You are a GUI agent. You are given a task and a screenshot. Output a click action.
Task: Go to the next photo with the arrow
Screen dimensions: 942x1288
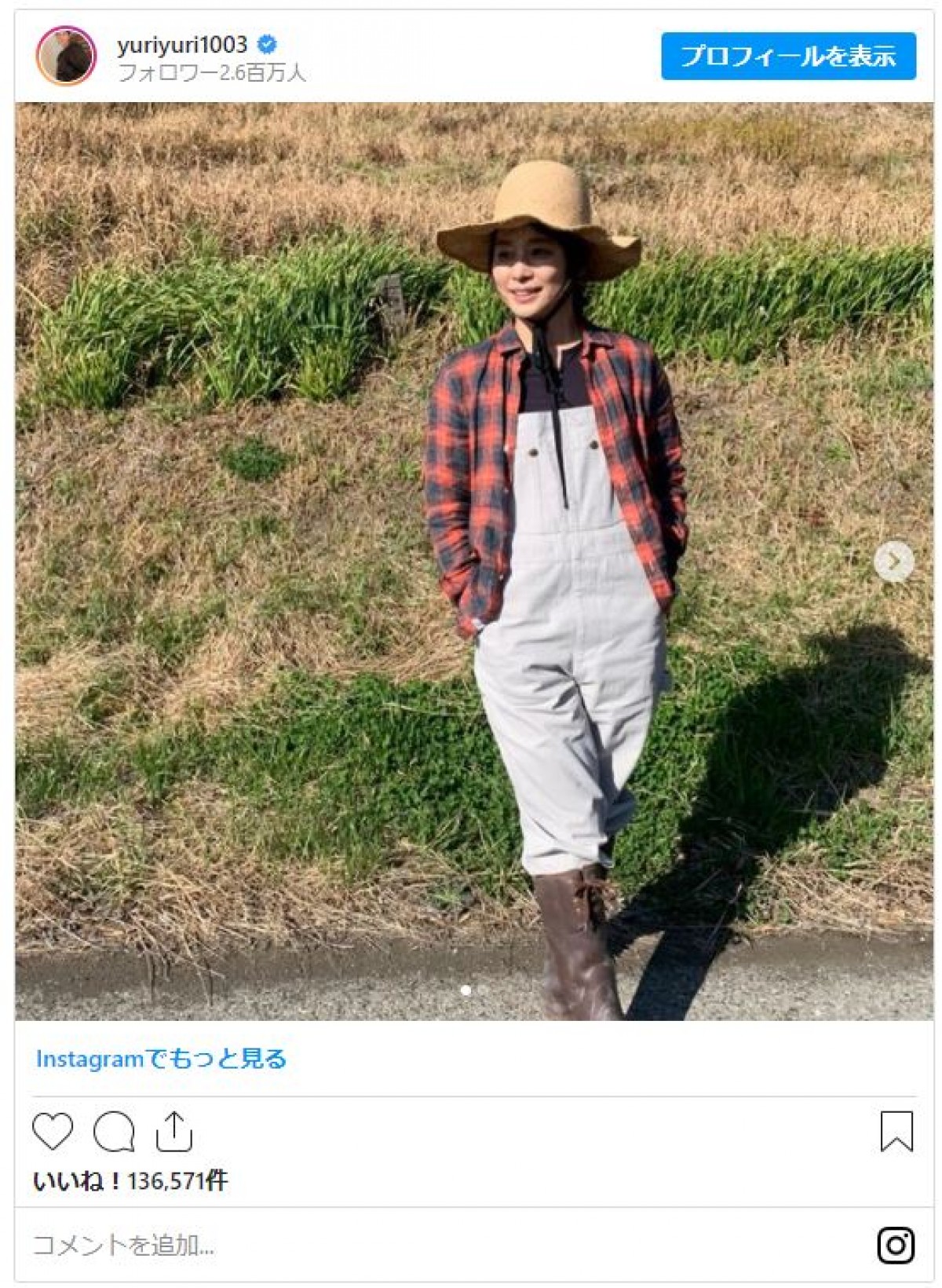(x=893, y=562)
